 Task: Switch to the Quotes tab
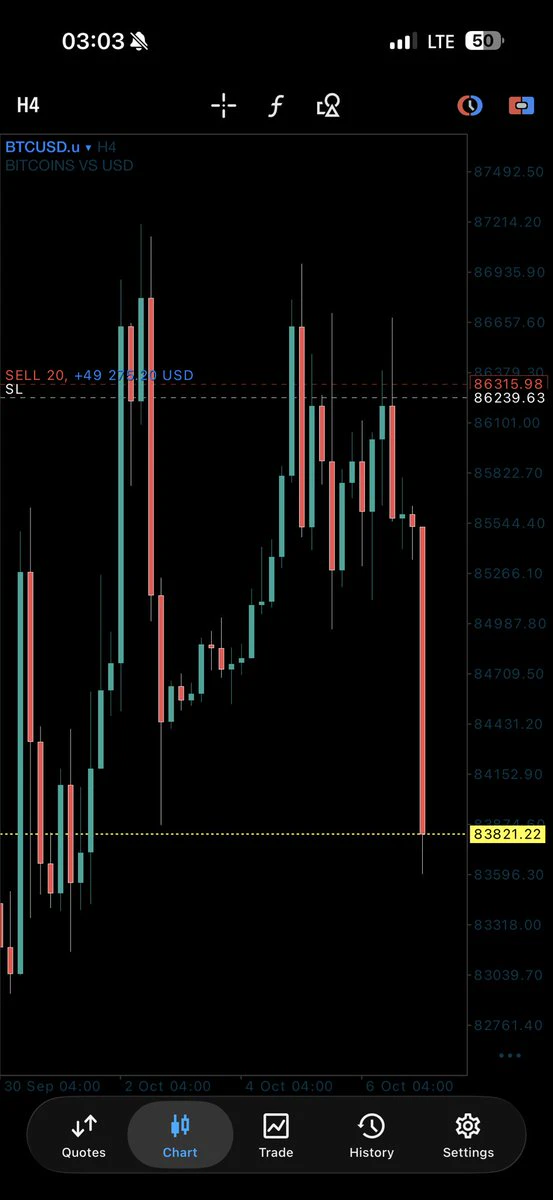coord(84,1135)
